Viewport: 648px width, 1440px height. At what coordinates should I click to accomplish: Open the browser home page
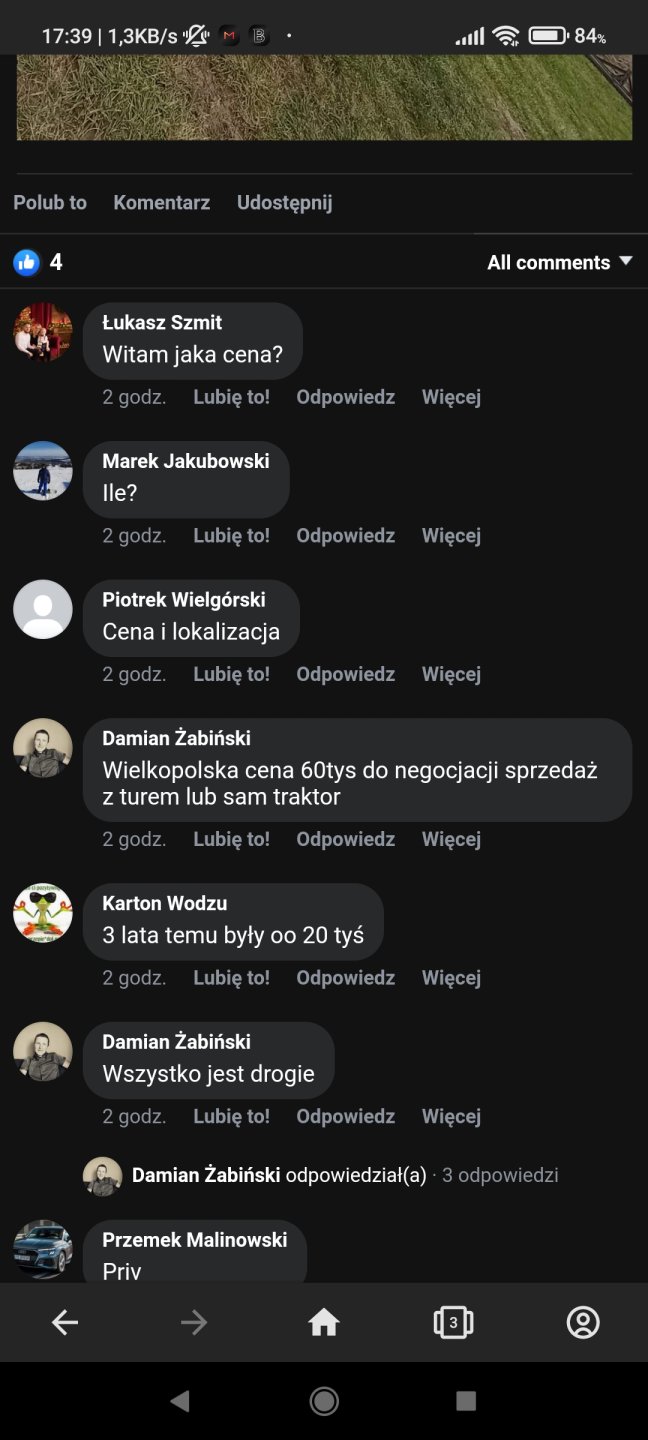(324, 1323)
